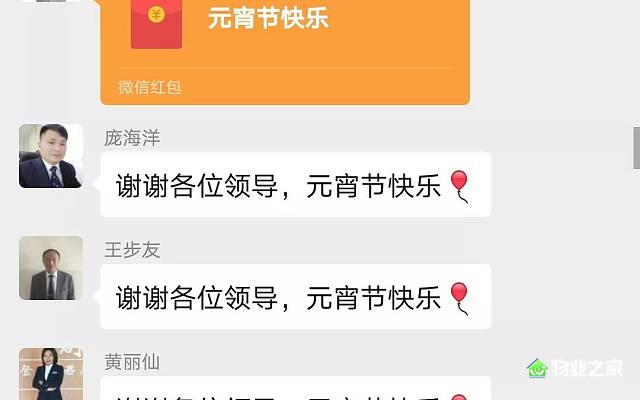Open 王步友's profile avatar
This screenshot has height=400, width=640.
click(50, 268)
